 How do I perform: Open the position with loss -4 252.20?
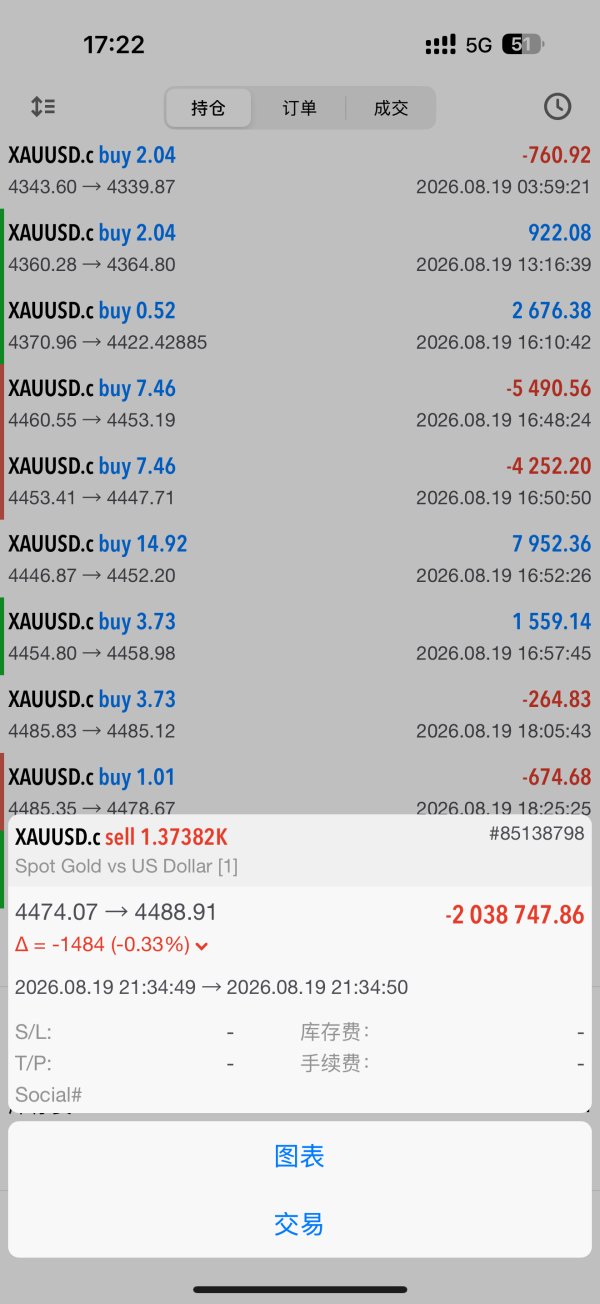(299, 481)
